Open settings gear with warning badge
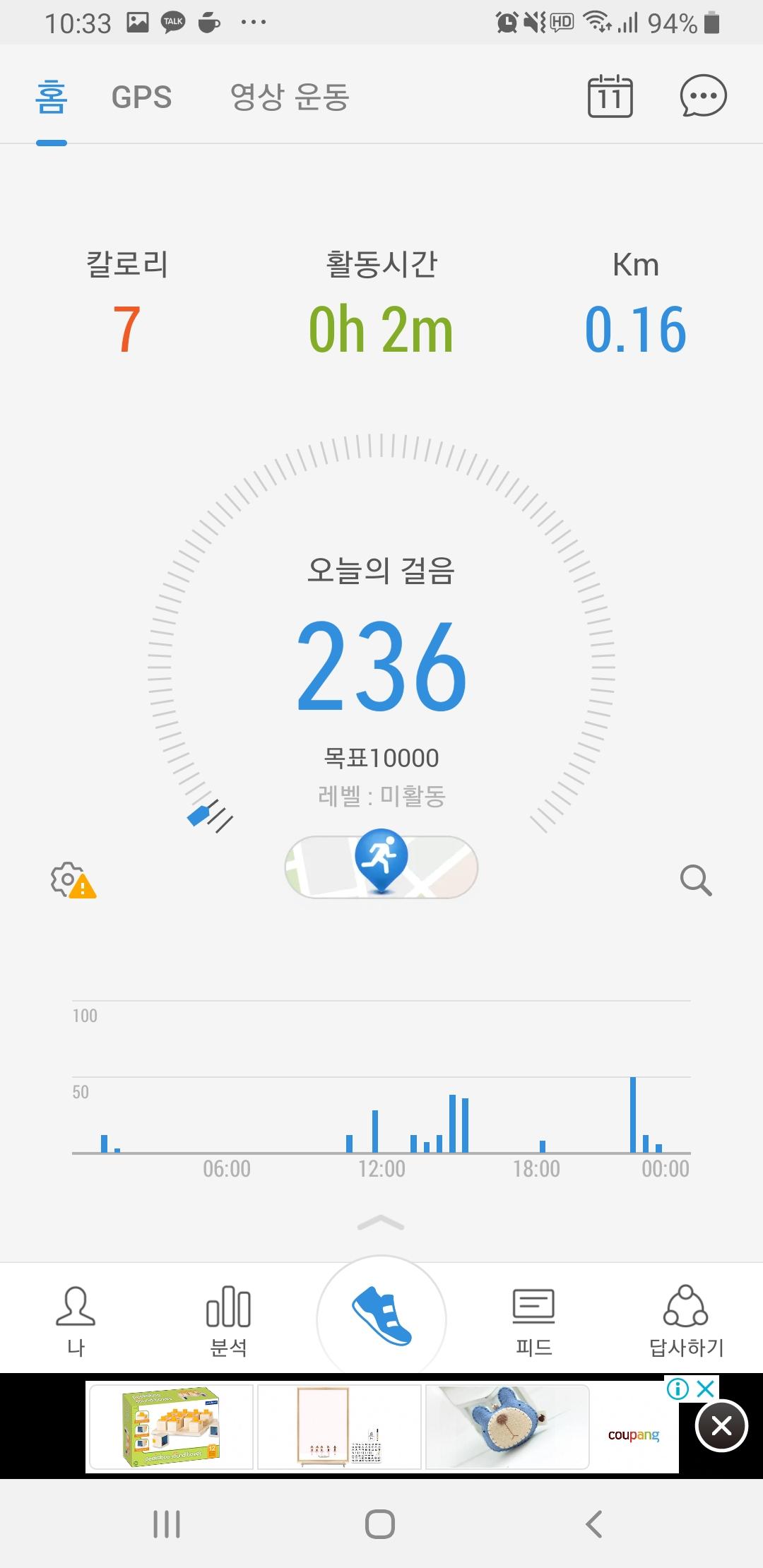This screenshot has width=763, height=1568. click(71, 880)
